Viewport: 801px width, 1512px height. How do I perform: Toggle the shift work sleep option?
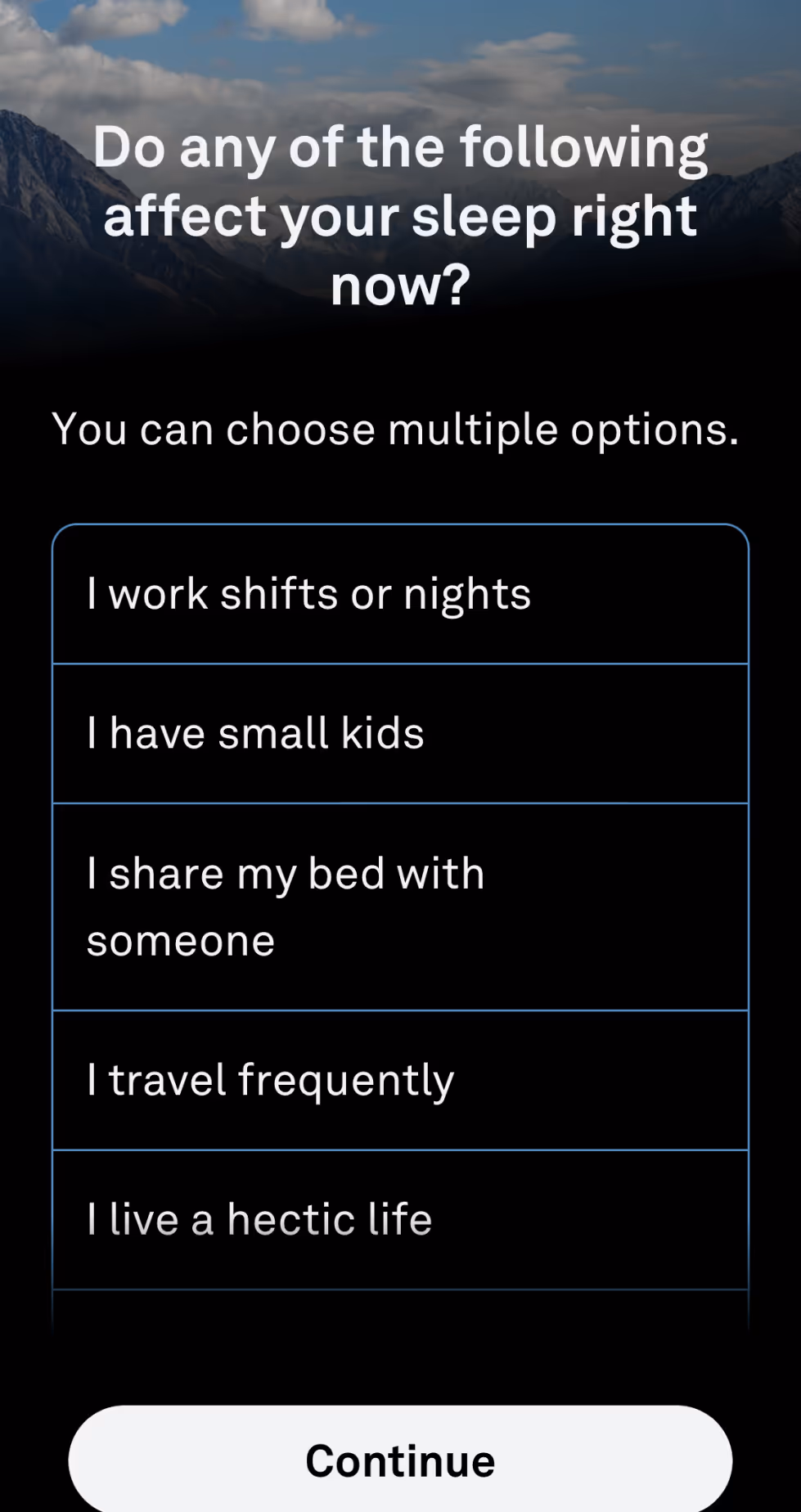tap(400, 593)
